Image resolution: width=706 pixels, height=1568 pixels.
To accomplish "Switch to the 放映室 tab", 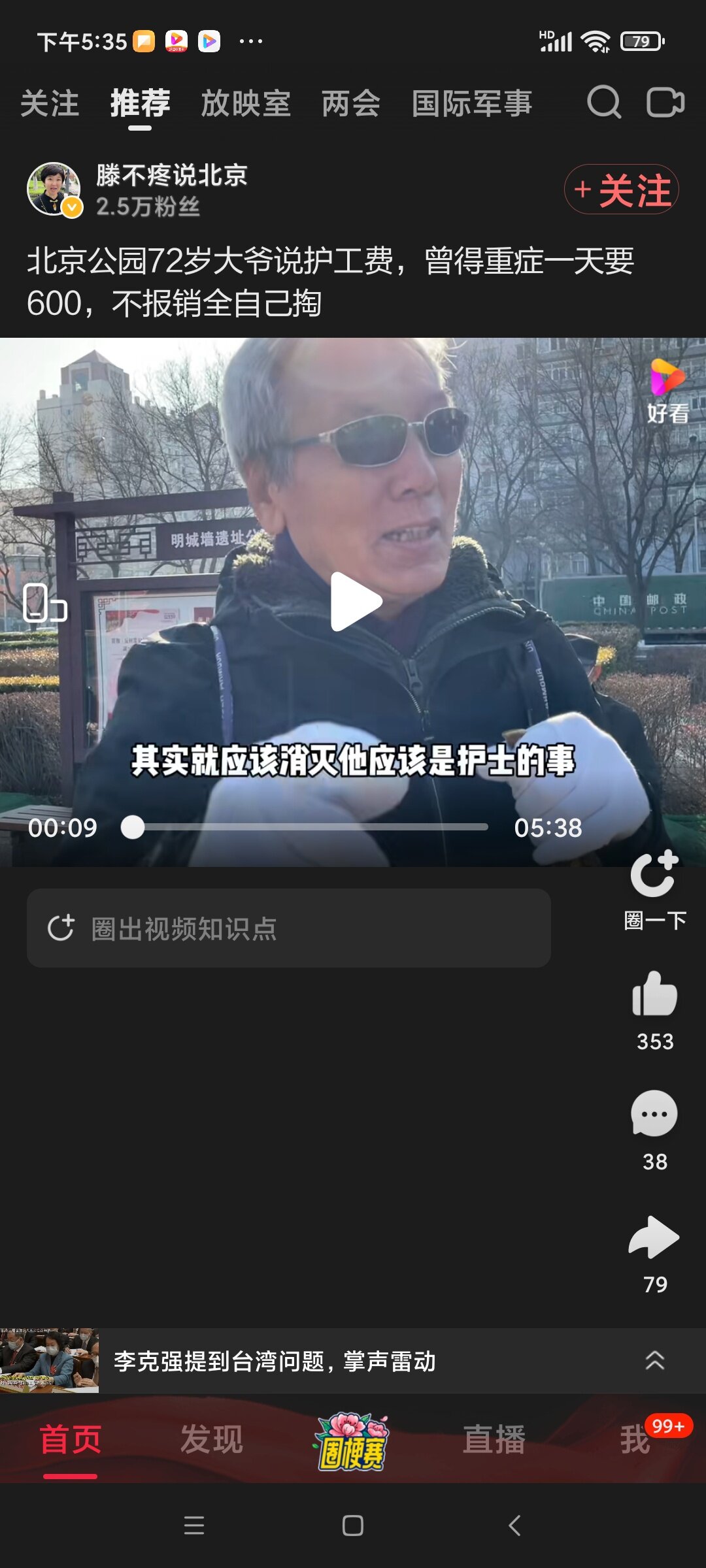I will click(x=245, y=104).
